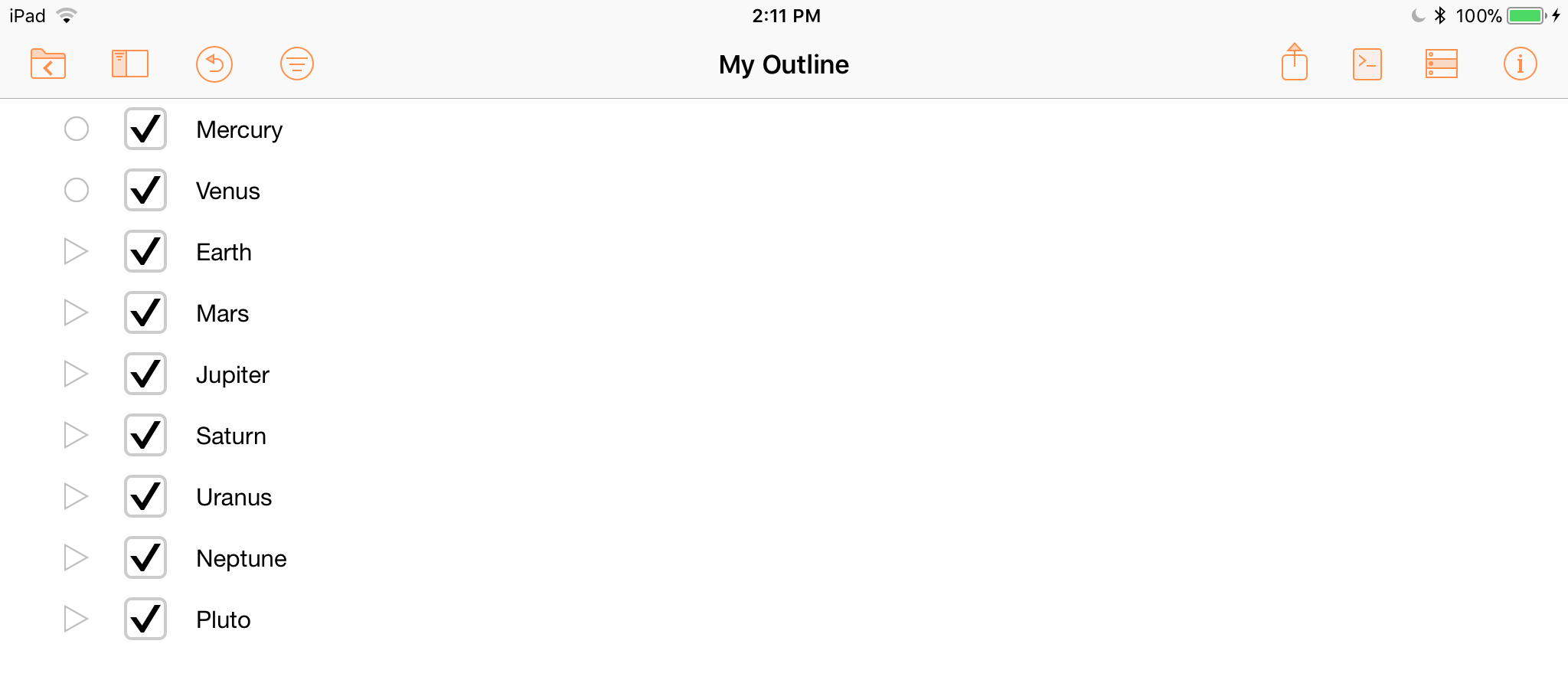Uncheck the Venus checkbox
Screen dimensions: 1568x693
tap(145, 190)
